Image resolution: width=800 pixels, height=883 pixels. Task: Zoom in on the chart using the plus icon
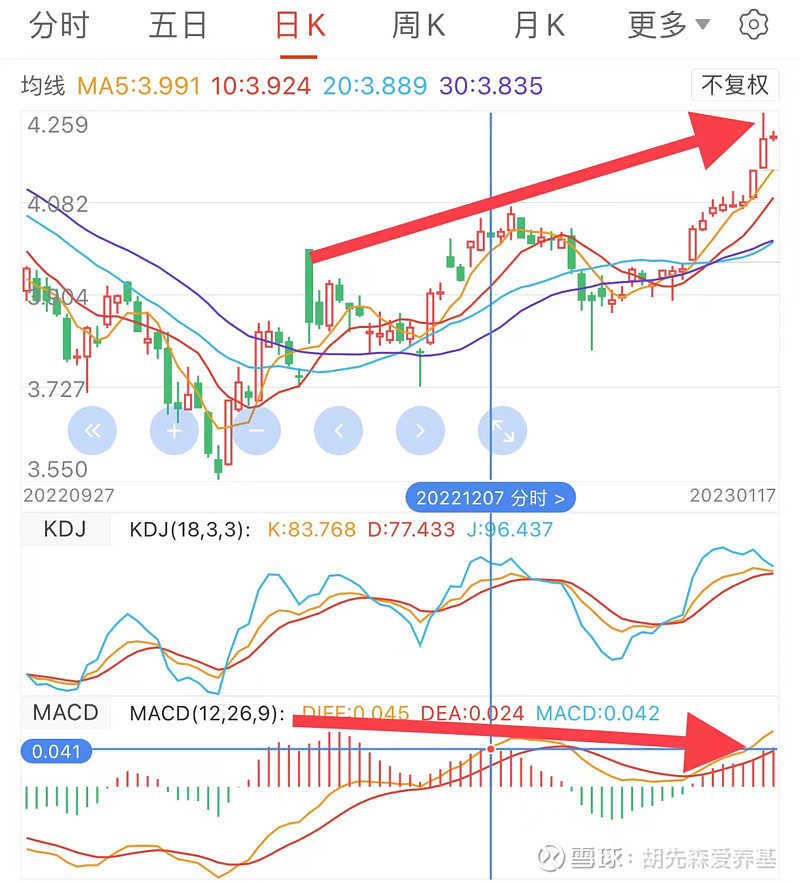(174, 430)
